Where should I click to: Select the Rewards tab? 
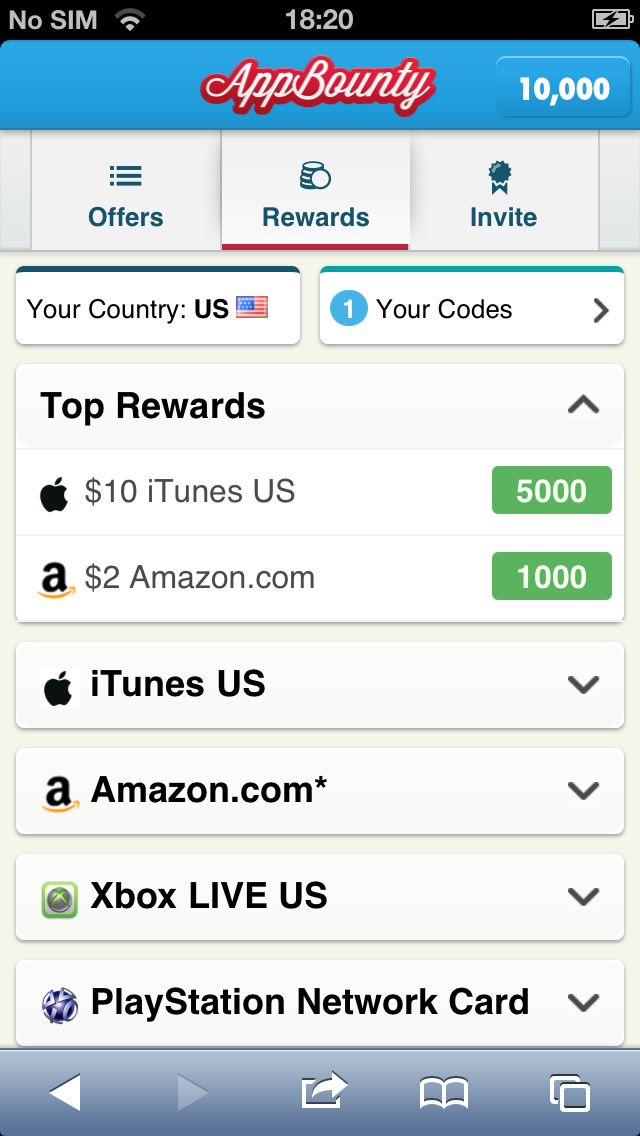click(x=316, y=194)
